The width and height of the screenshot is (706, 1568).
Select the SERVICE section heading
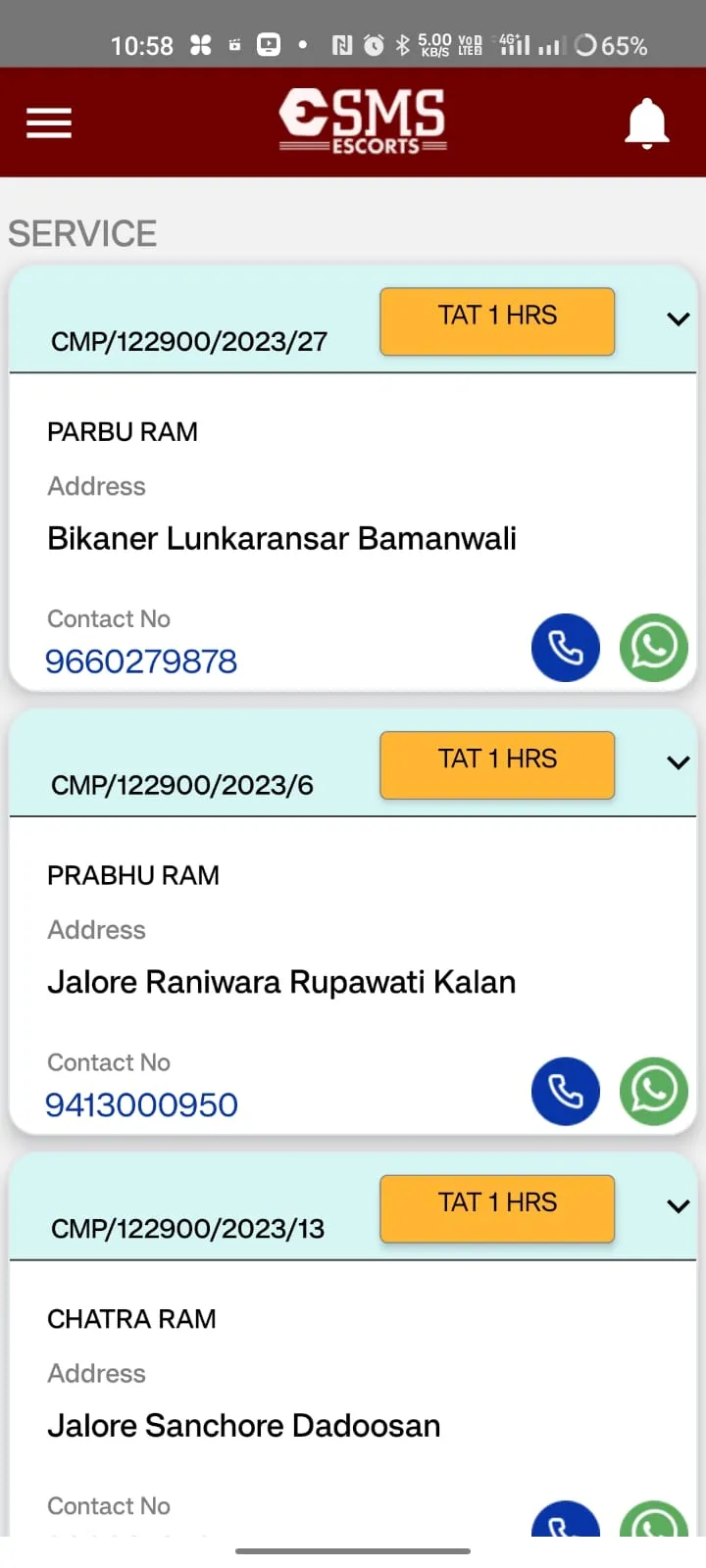(x=81, y=233)
